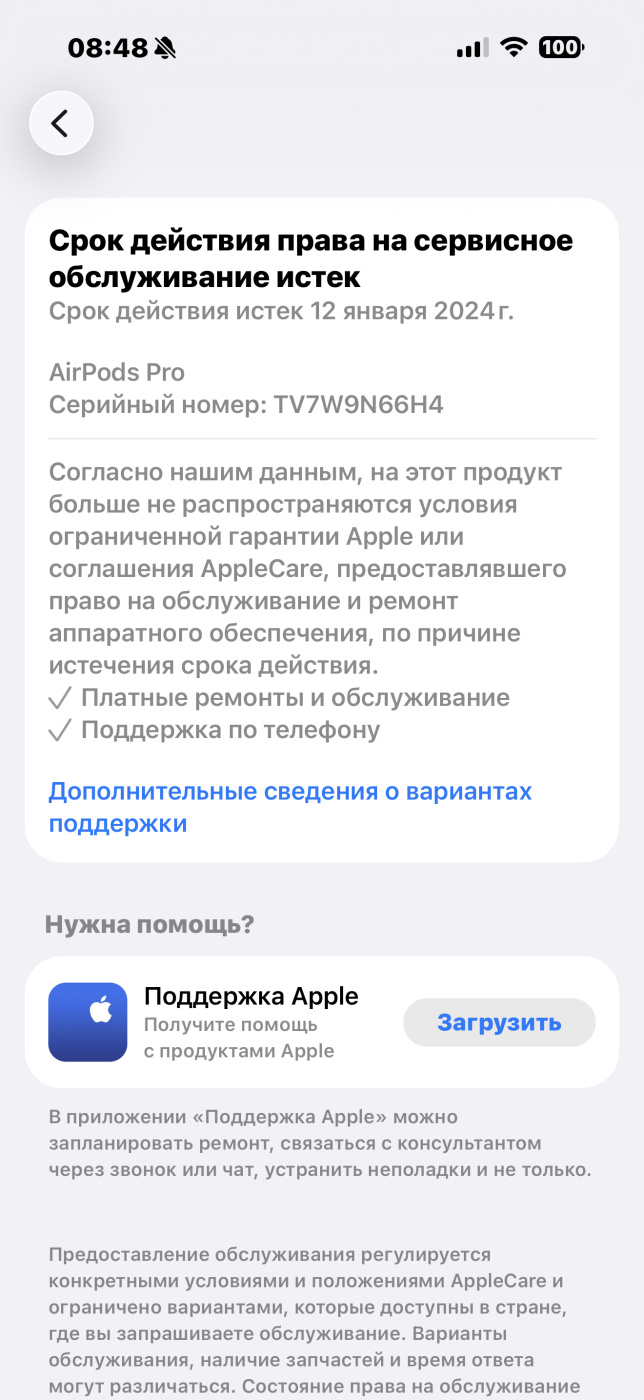
Task: Go back using the top-left arrow
Action: [61, 123]
